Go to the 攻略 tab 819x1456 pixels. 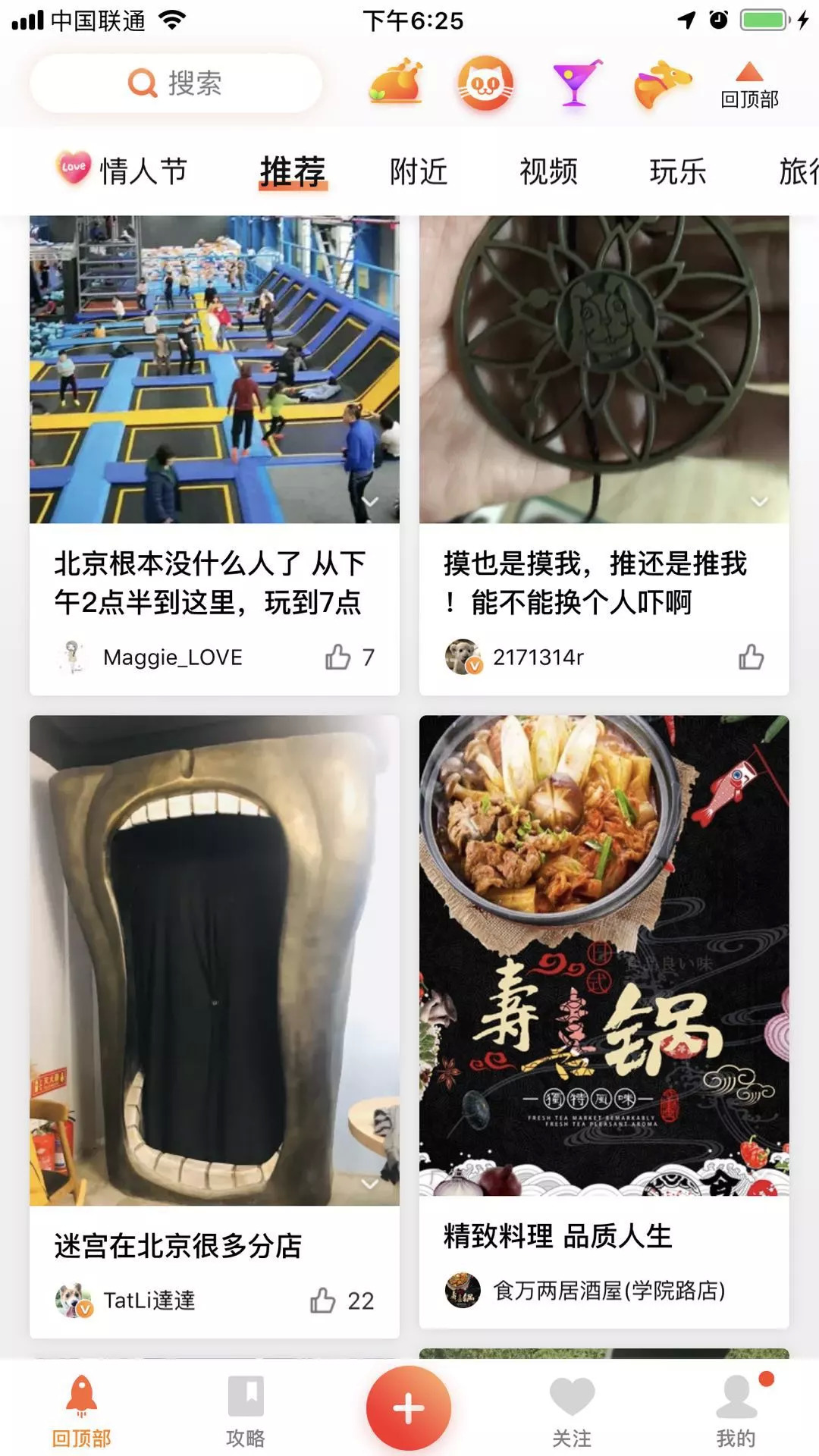(246, 1409)
